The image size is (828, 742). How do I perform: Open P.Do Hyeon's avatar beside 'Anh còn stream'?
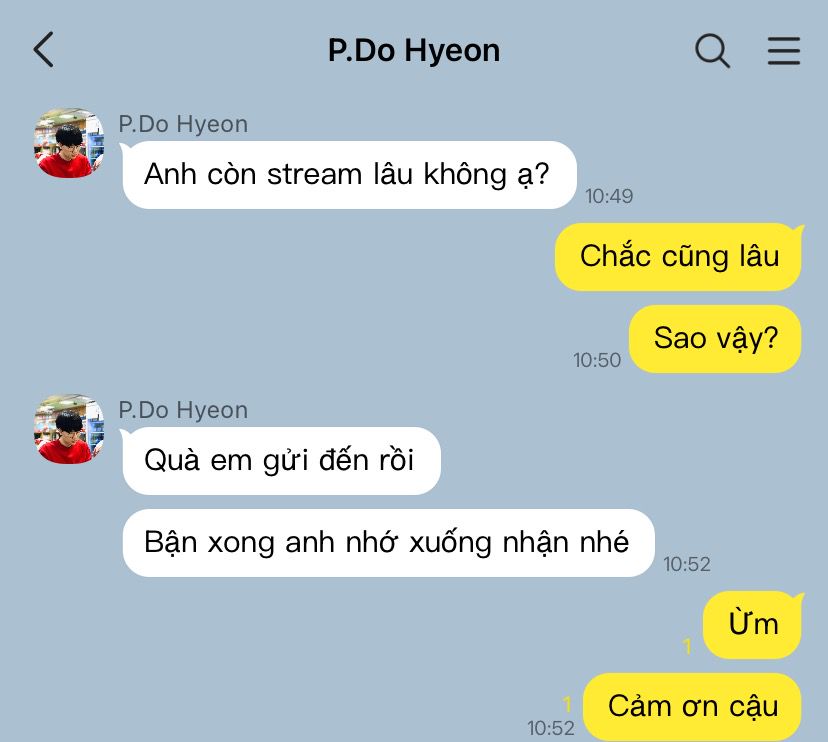70,143
